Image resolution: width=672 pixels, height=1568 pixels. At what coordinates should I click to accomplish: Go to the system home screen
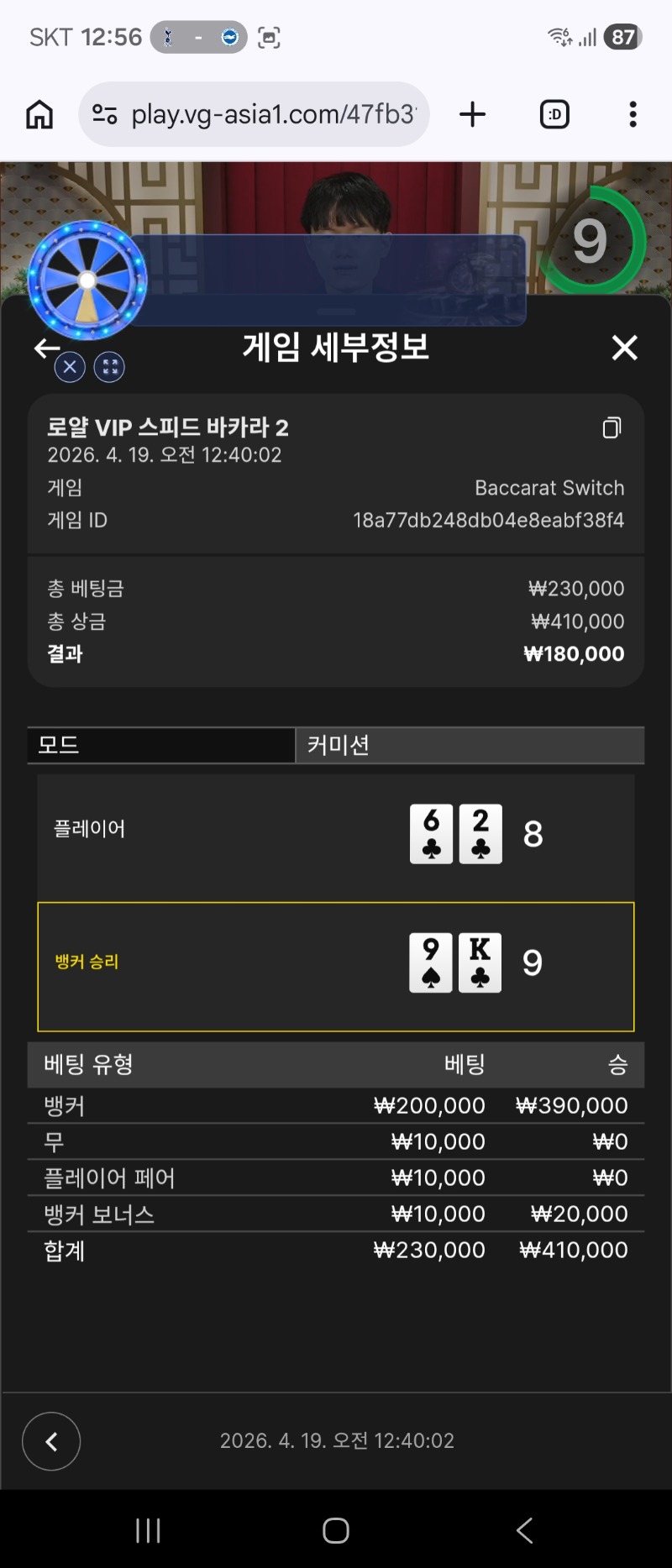coord(336,1530)
